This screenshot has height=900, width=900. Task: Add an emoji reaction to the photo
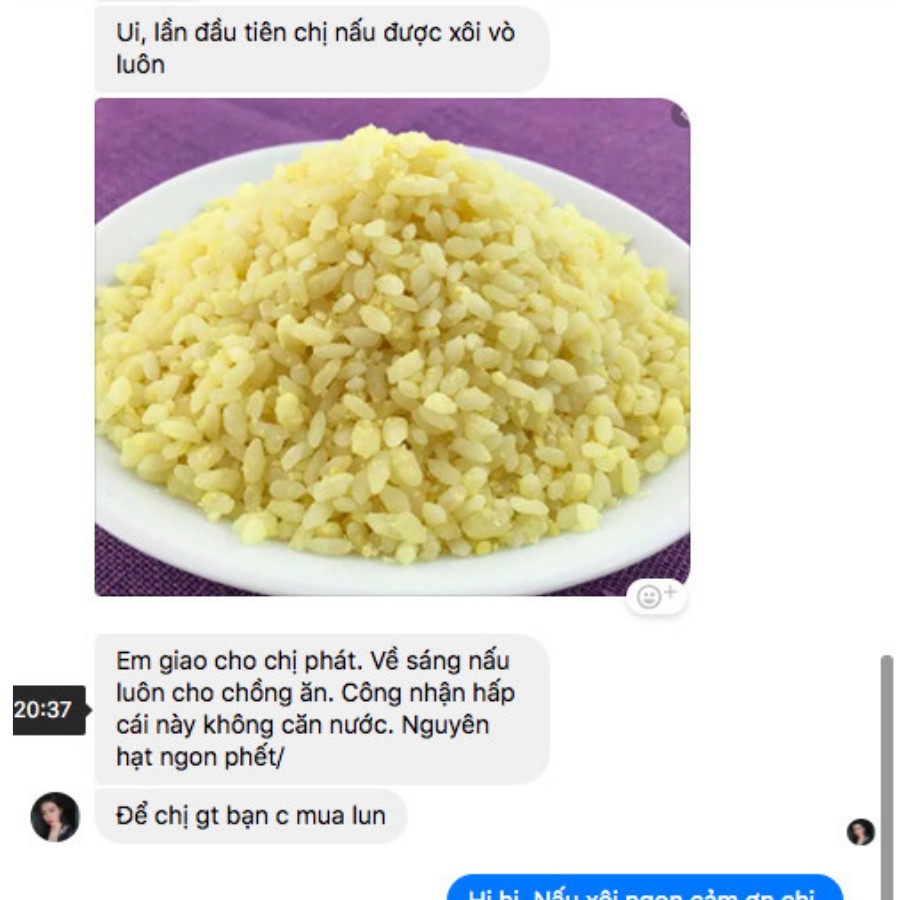657,597
